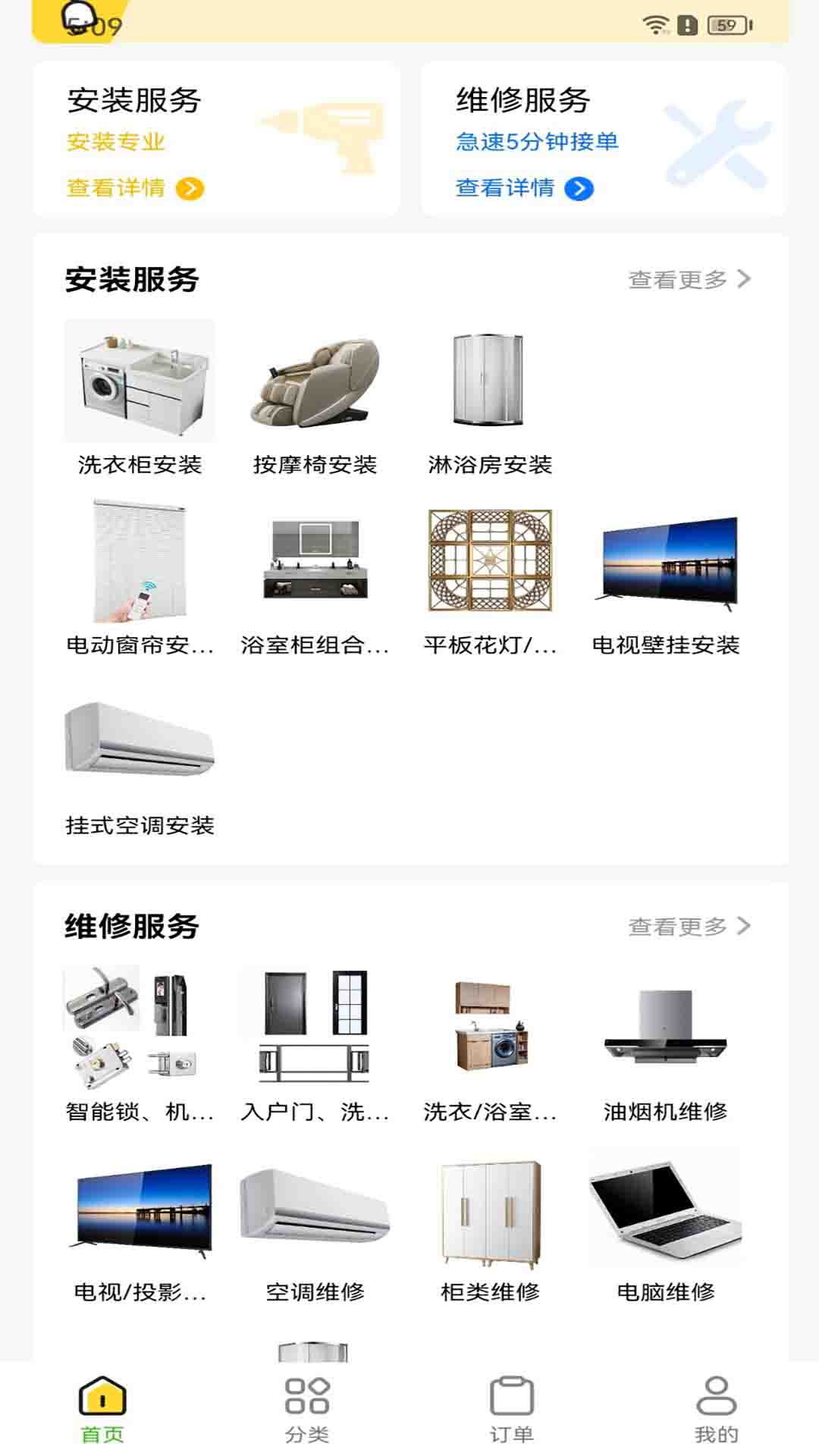
Task: Choose 电视壁挂安装 service
Action: coord(665,578)
